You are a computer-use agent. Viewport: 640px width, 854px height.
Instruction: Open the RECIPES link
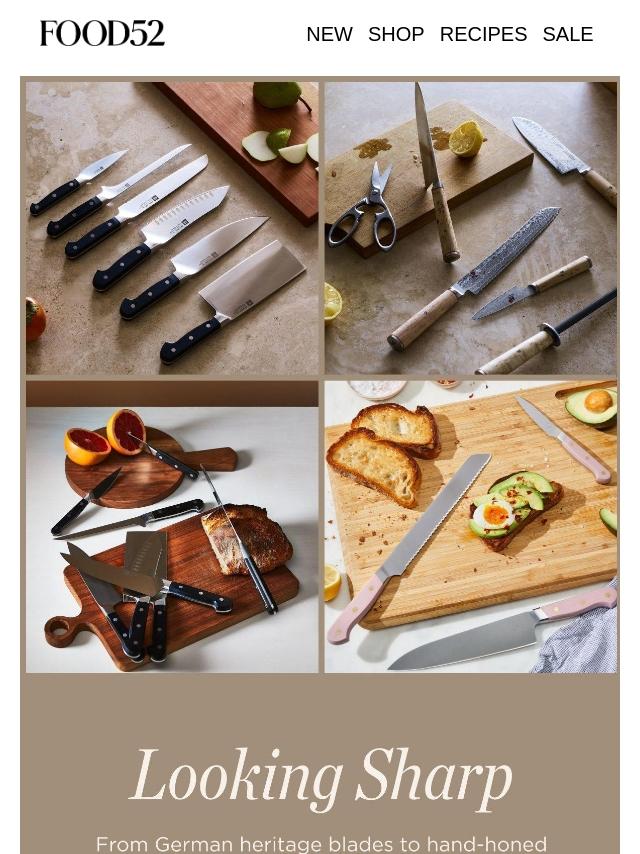(x=483, y=34)
